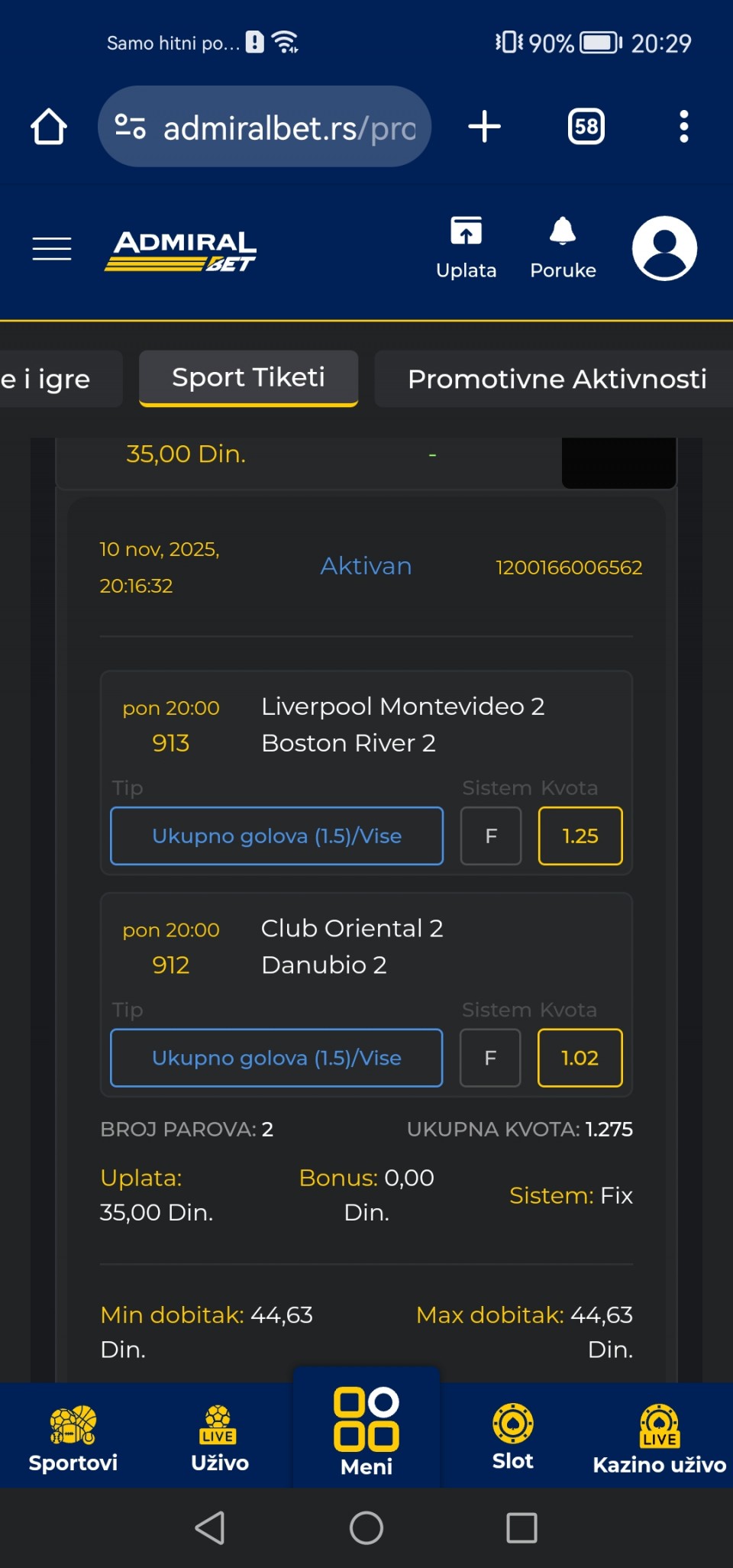733x1568 pixels.
Task: Open the browser home page
Action: point(49,127)
